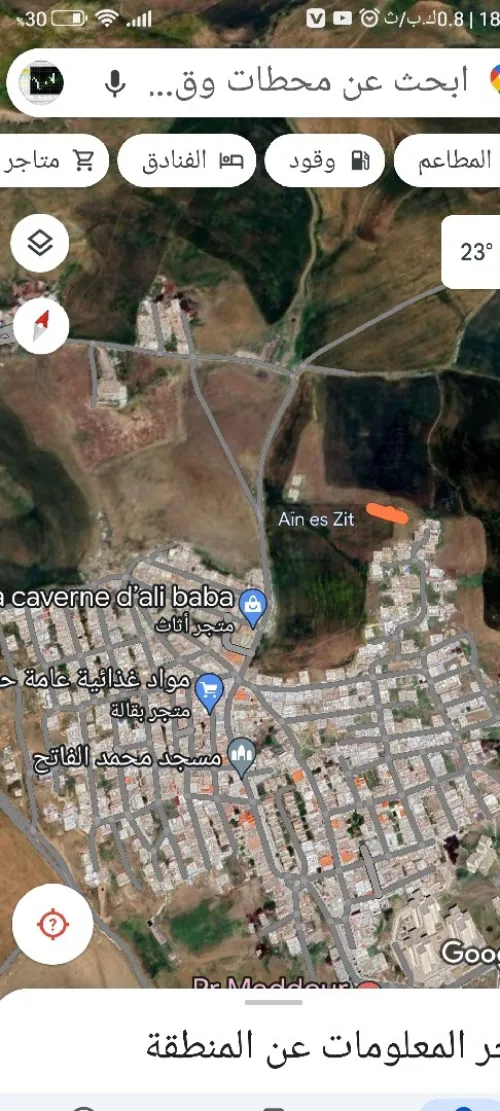Select the المطاعم restaurants chip
The image size is (500, 1111).
tap(448, 161)
